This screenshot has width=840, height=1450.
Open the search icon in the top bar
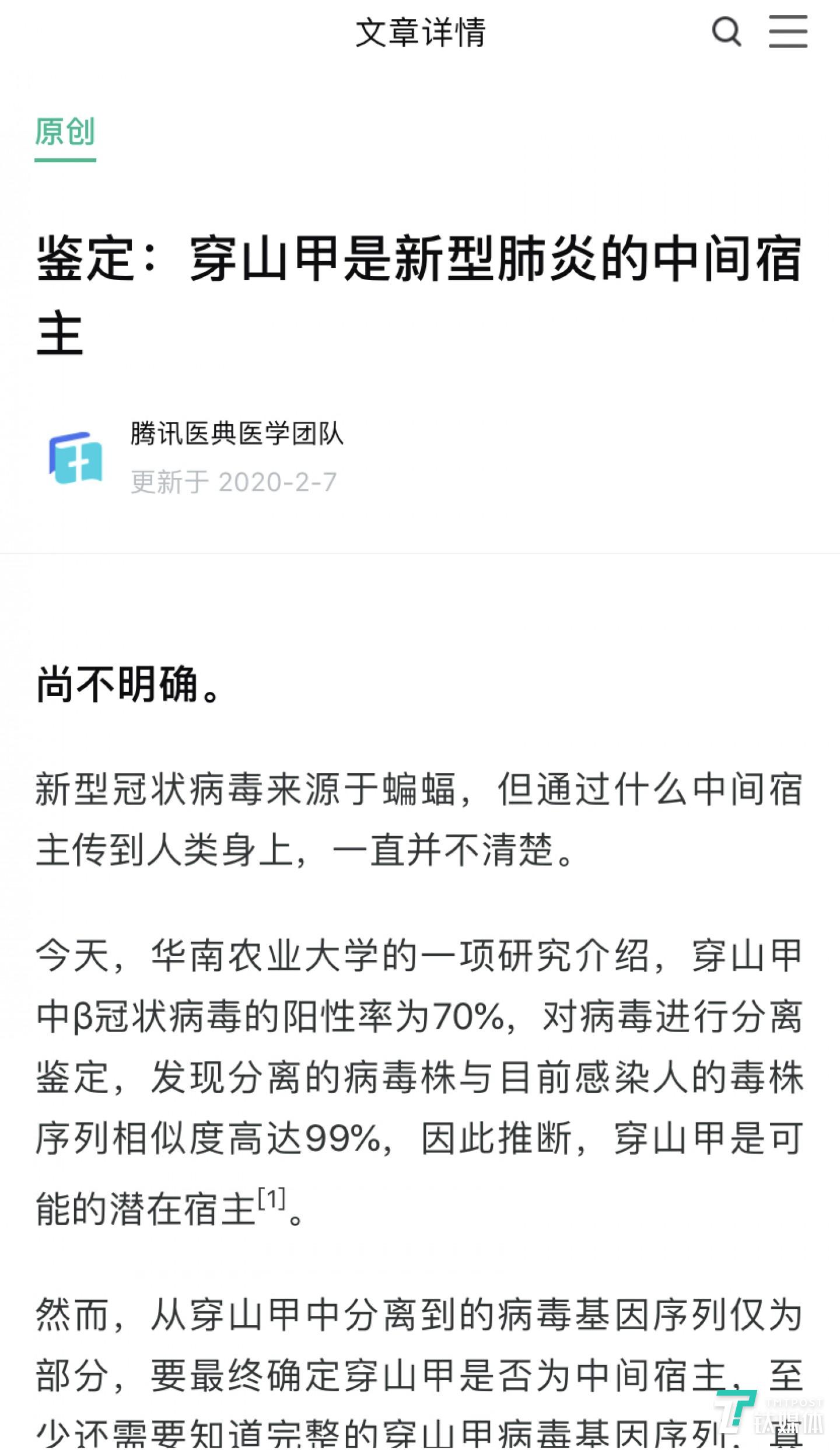(x=726, y=32)
